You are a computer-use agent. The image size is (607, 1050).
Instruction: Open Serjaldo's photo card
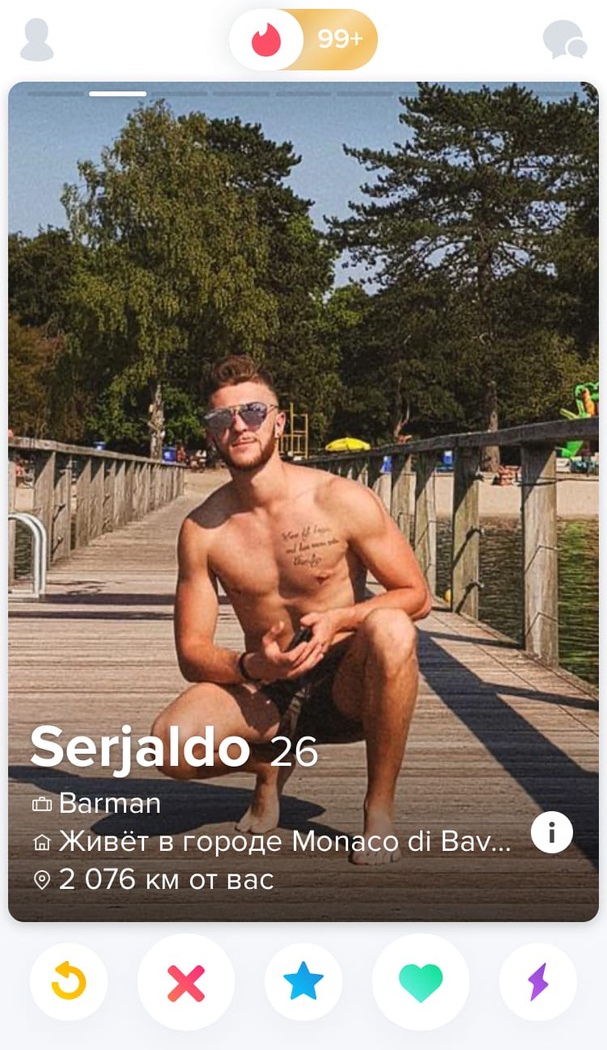pos(304,502)
